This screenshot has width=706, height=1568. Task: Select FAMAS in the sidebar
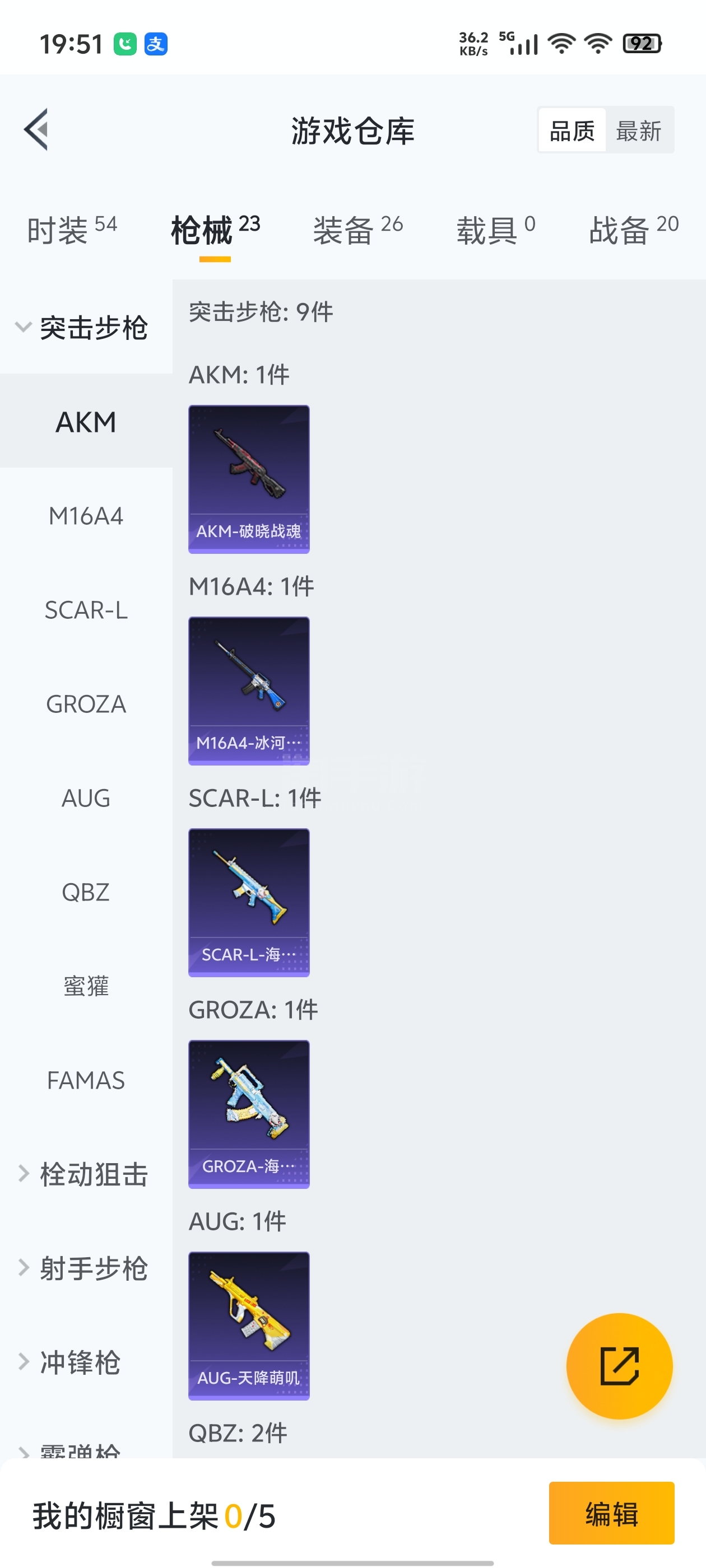(x=86, y=1080)
